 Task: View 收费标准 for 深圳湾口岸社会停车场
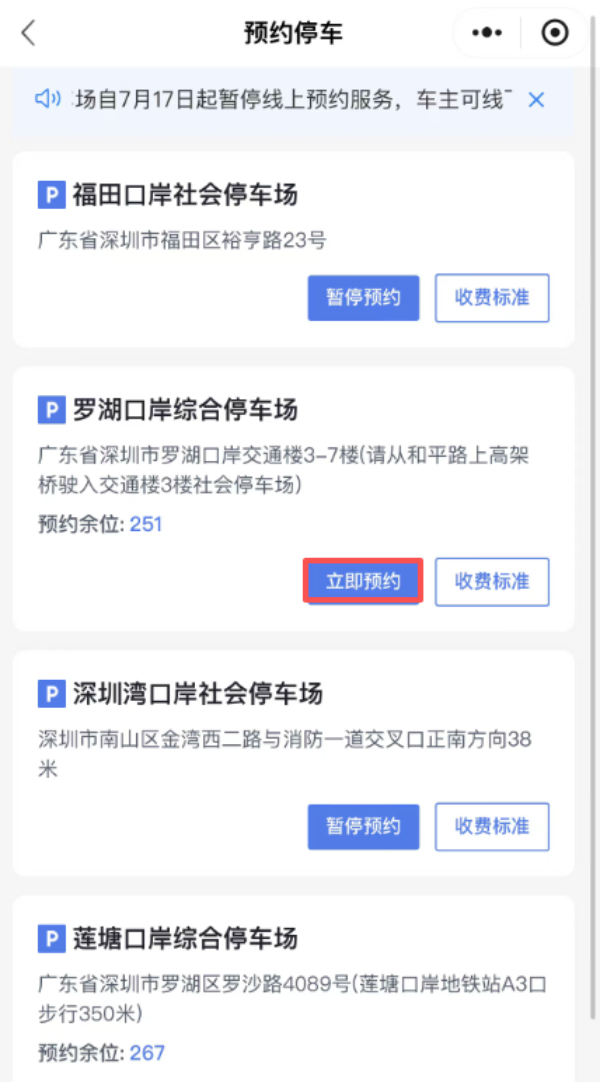(x=492, y=826)
